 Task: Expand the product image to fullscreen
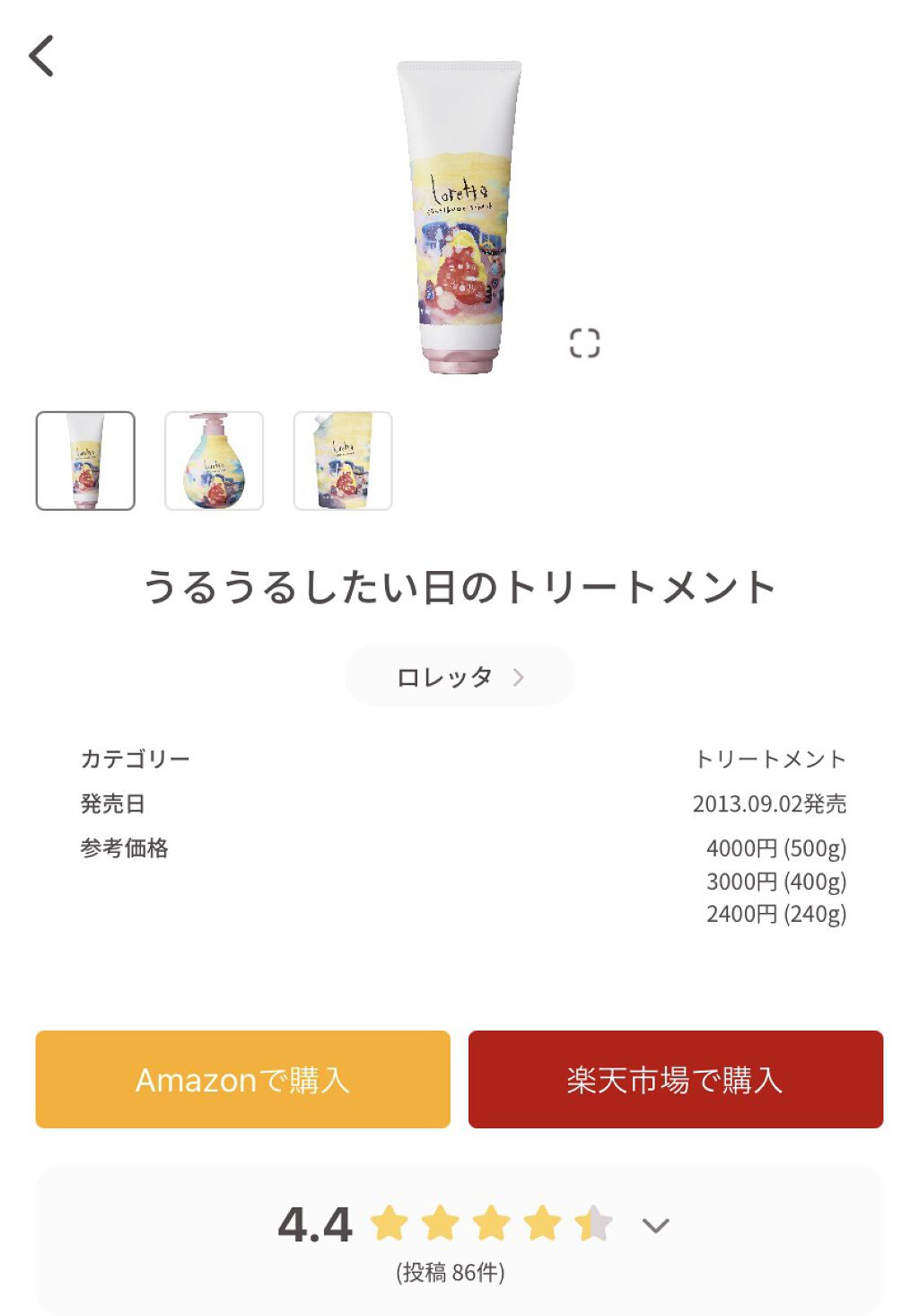pyautogui.click(x=584, y=342)
